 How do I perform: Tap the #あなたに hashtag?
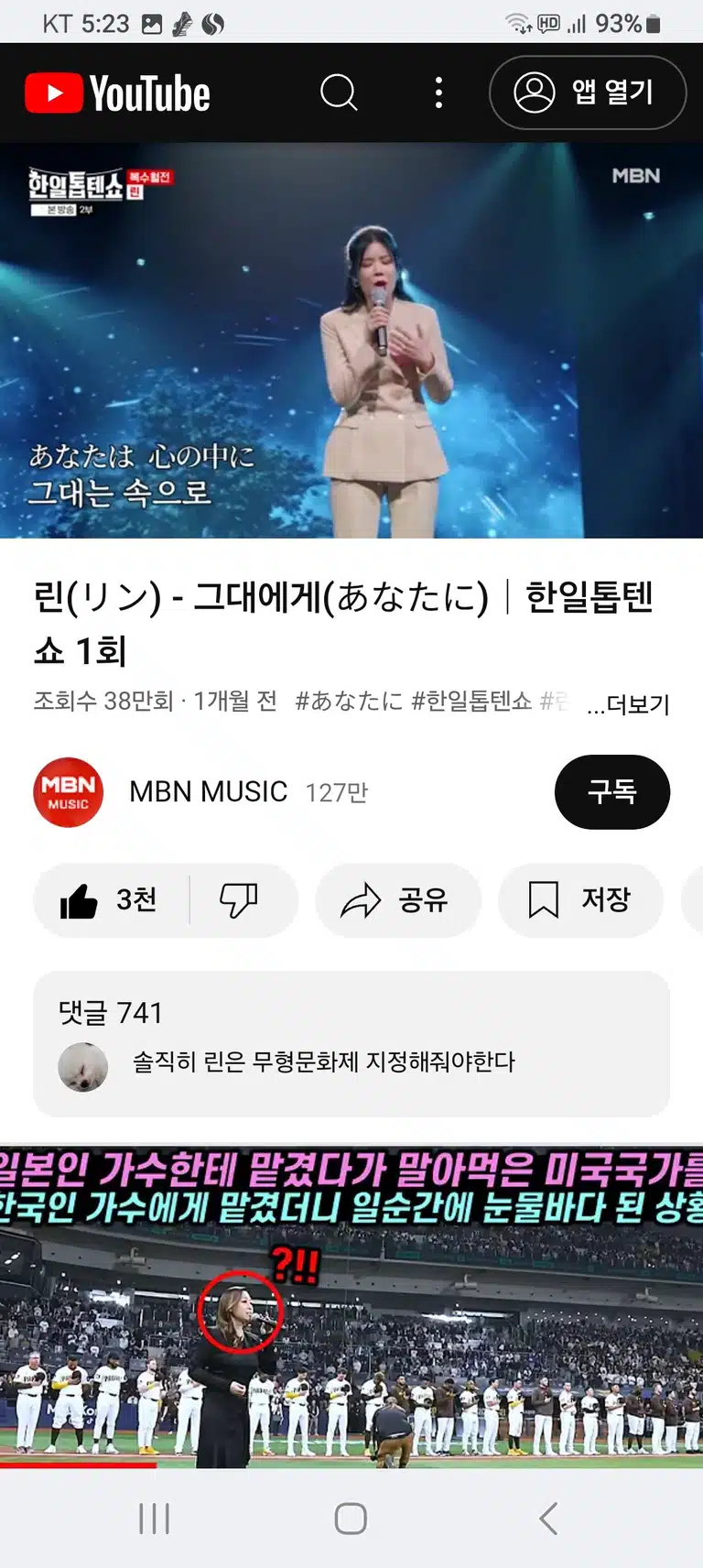click(349, 702)
